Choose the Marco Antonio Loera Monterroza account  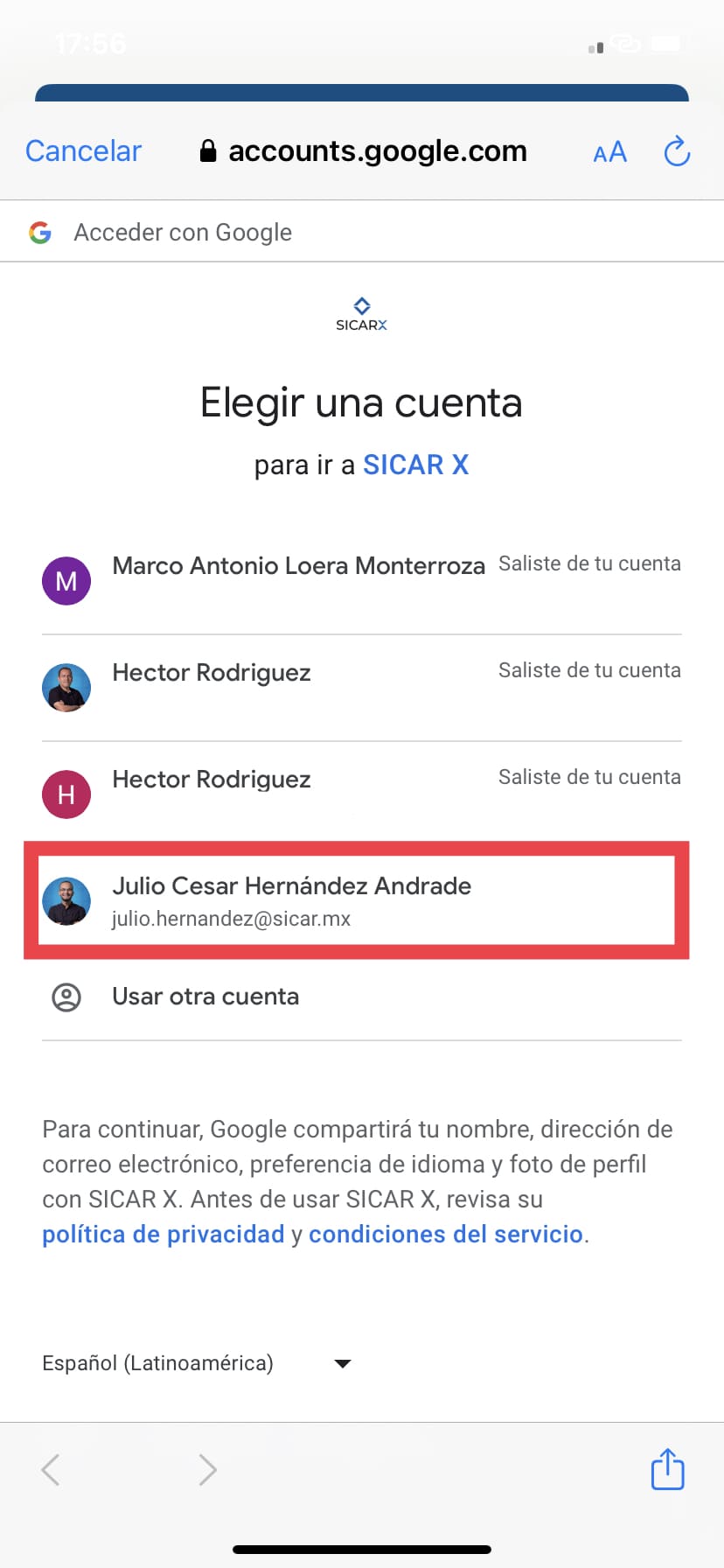pos(298,566)
